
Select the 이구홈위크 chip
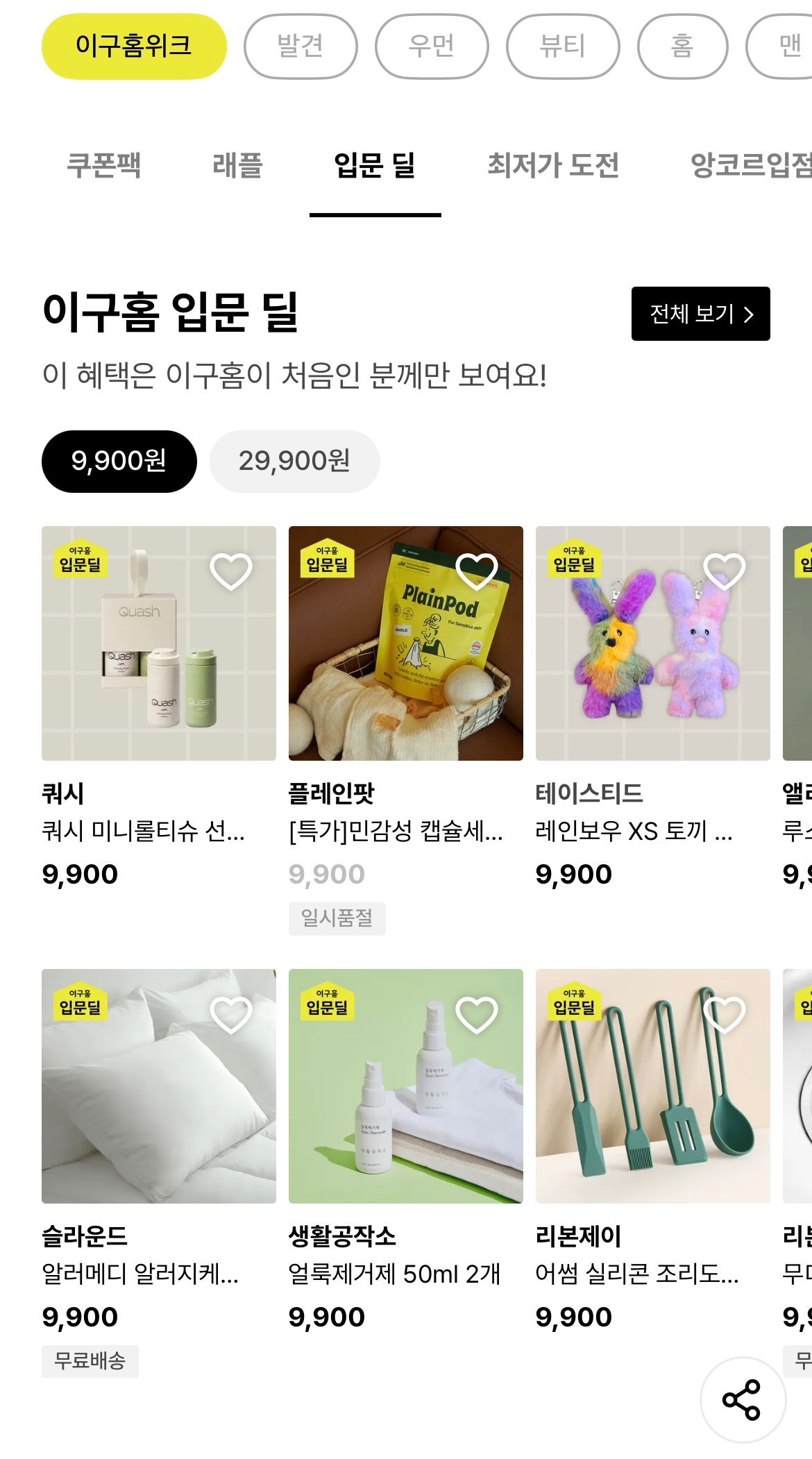tap(134, 46)
